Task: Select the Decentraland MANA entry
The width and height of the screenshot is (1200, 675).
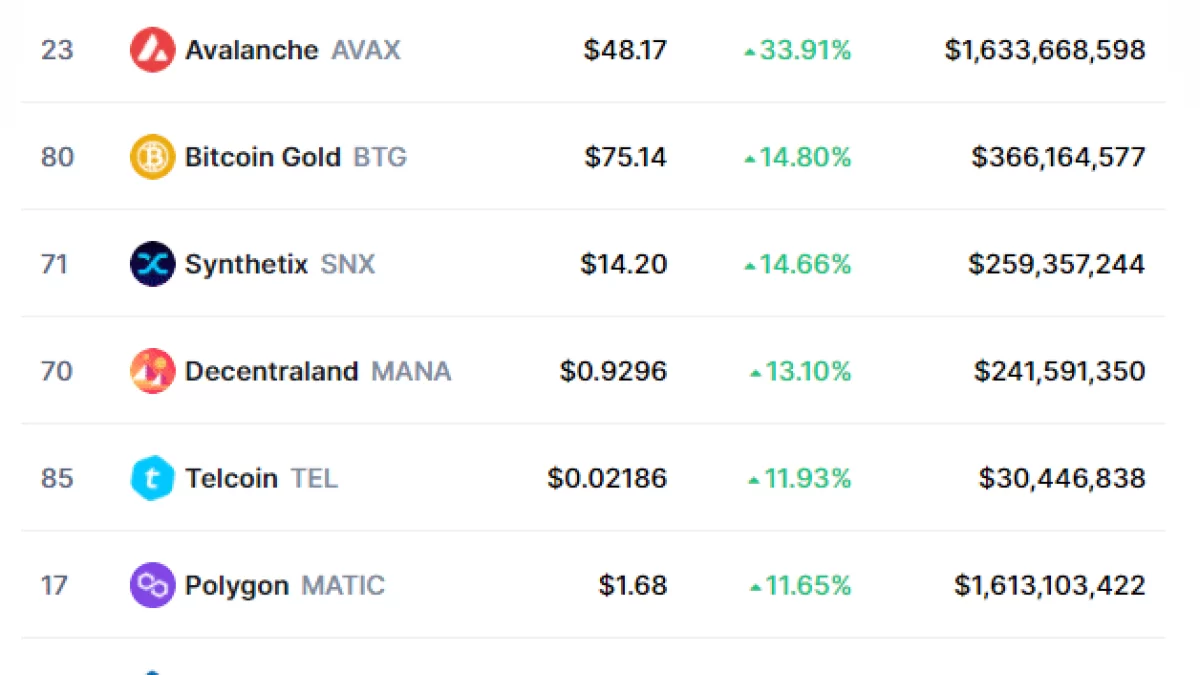Action: coord(271,371)
